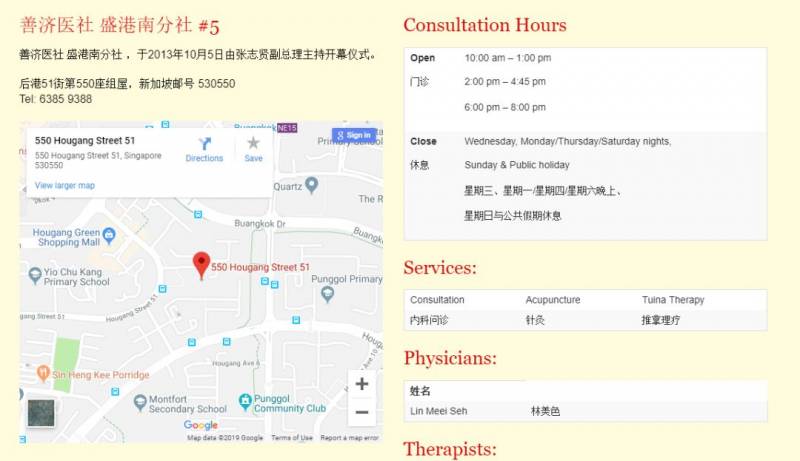Select the Punggol Community Club marker
The image size is (800, 461).
tap(246, 402)
